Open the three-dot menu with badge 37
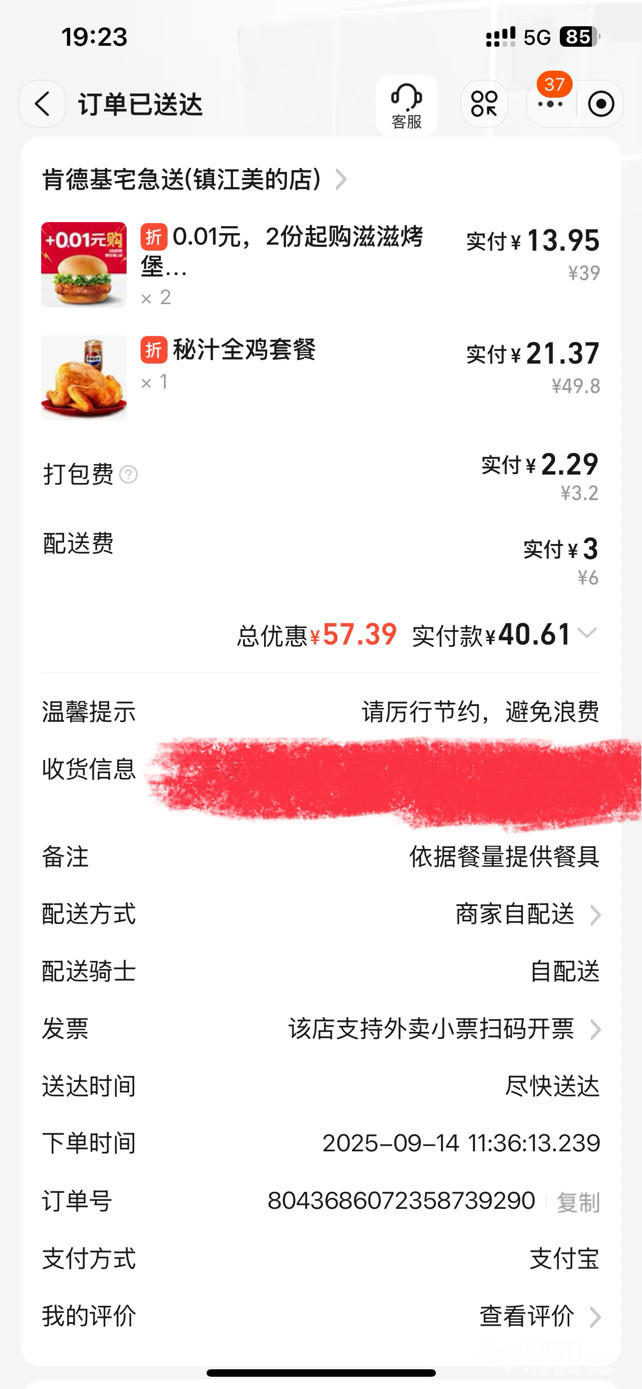Viewport: 642px width, 1389px height. [550, 104]
